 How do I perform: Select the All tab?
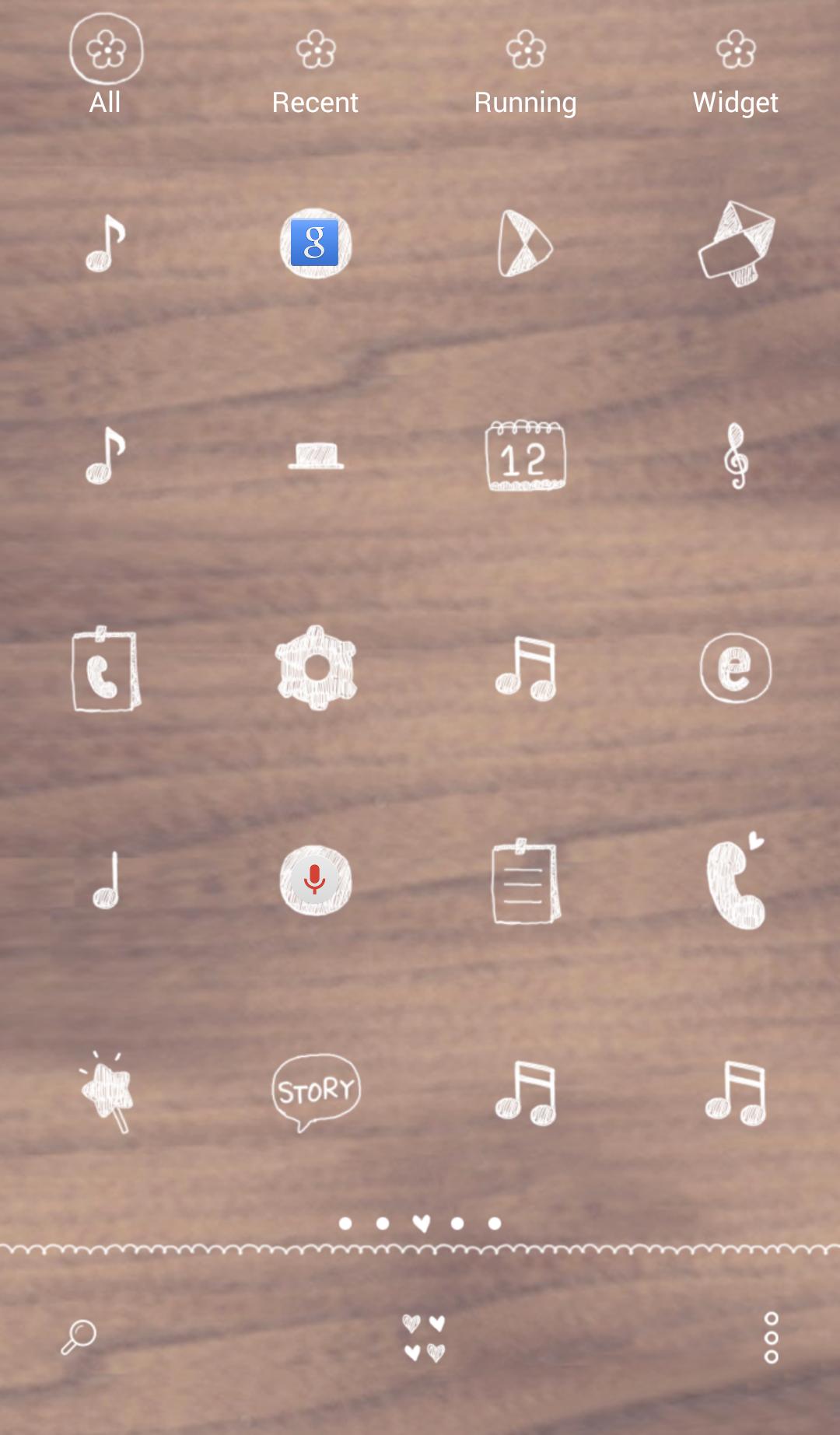click(x=106, y=70)
